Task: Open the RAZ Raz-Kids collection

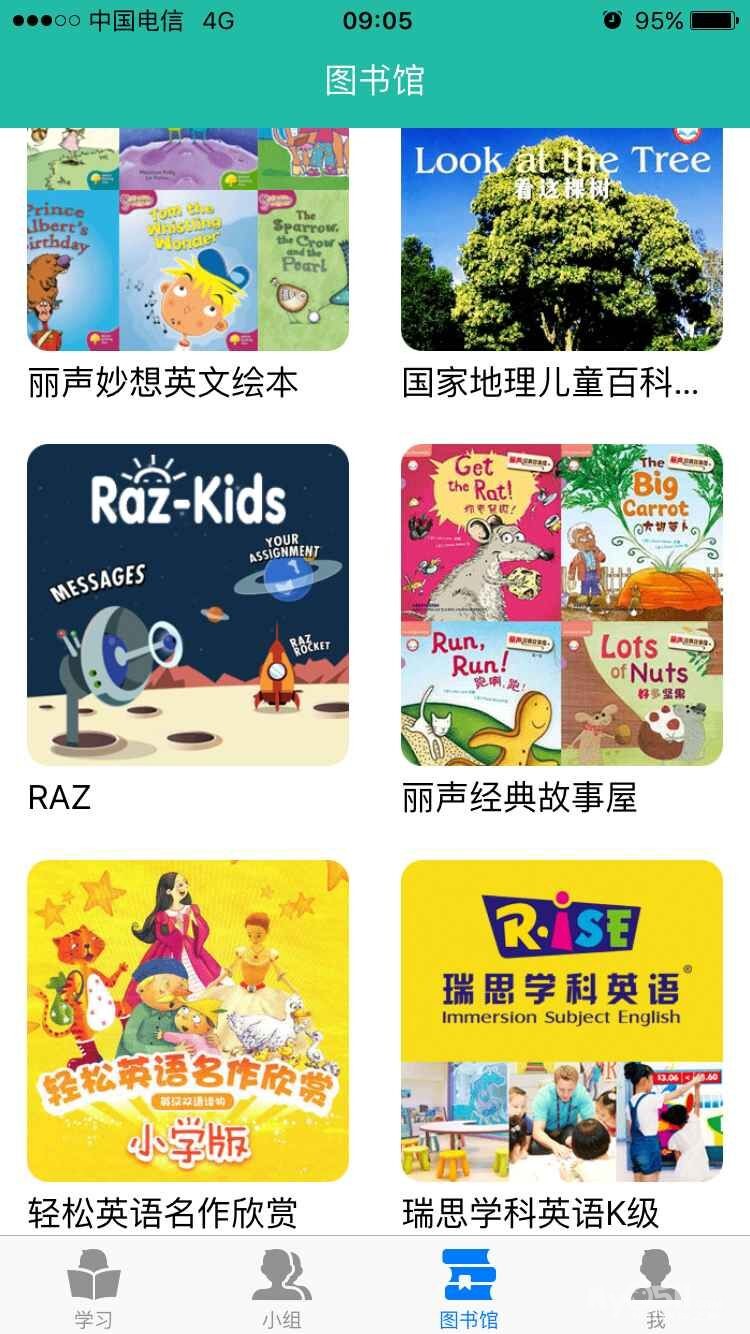Action: coord(188,604)
